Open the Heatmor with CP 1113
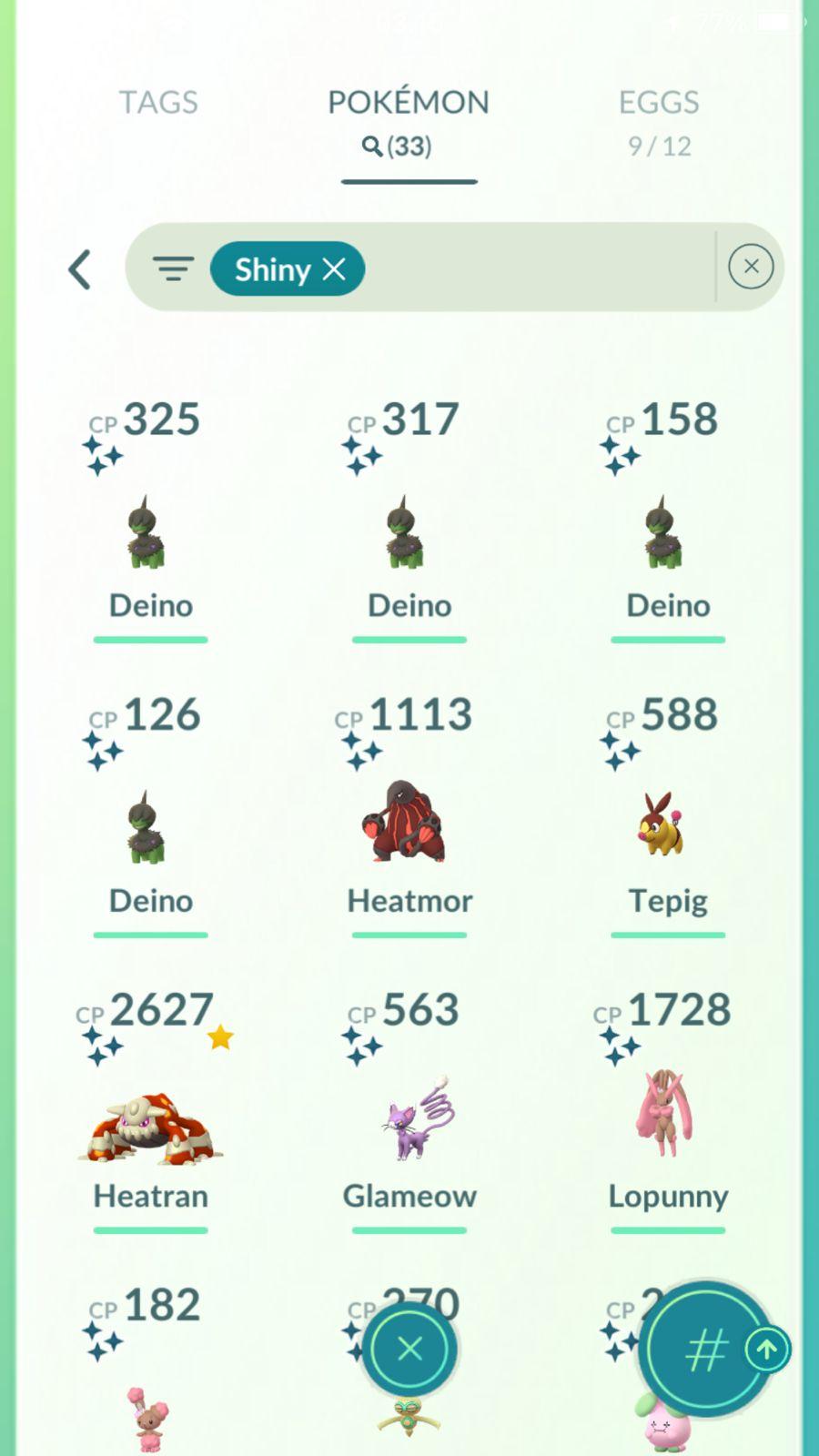The height and width of the screenshot is (1456, 819). pos(409,824)
